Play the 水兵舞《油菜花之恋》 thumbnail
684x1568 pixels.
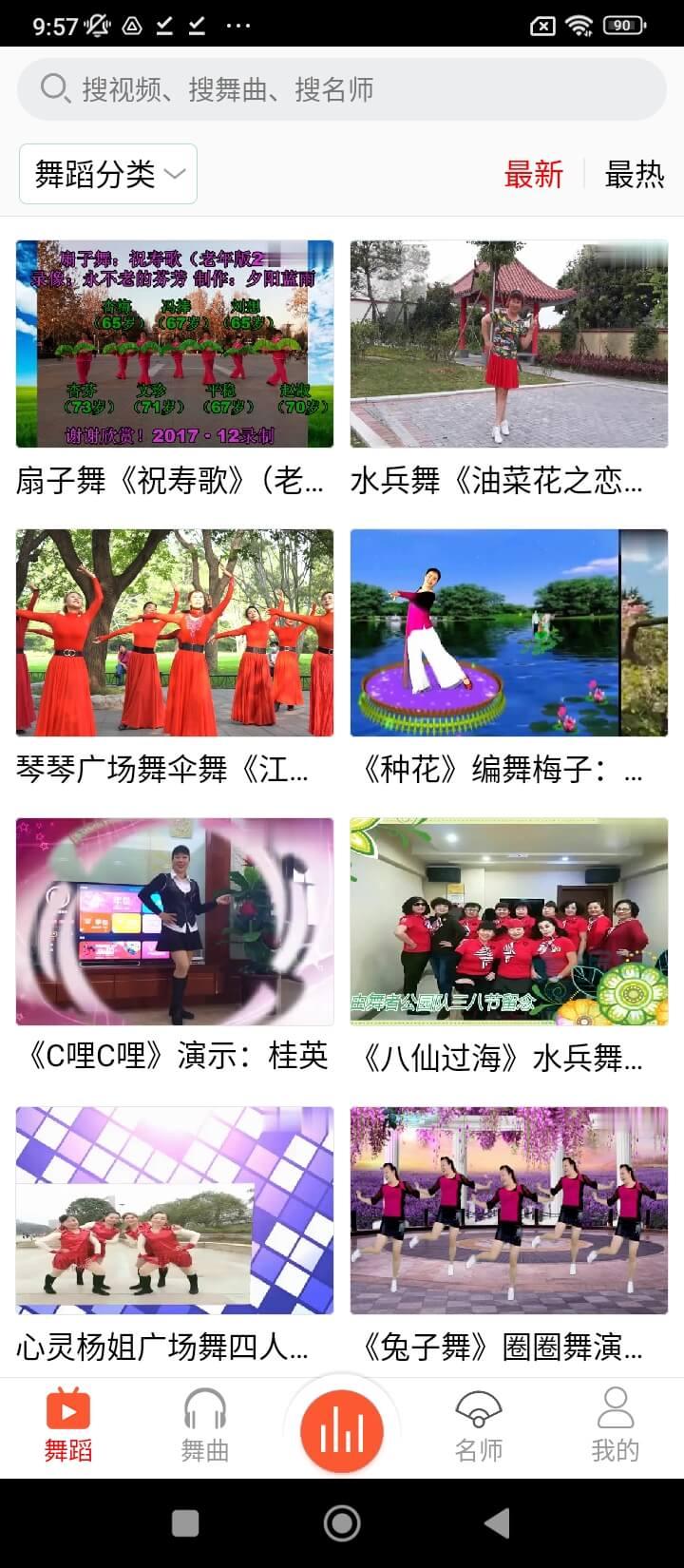click(x=509, y=344)
